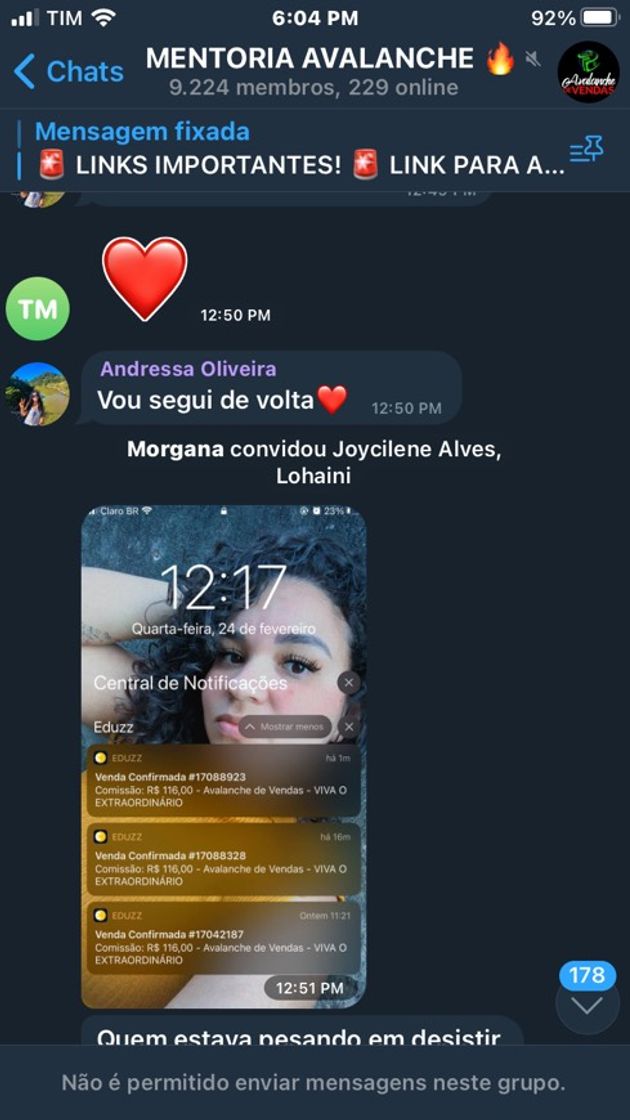
Task: View the shared Eduzz screenshot image
Action: point(223,755)
